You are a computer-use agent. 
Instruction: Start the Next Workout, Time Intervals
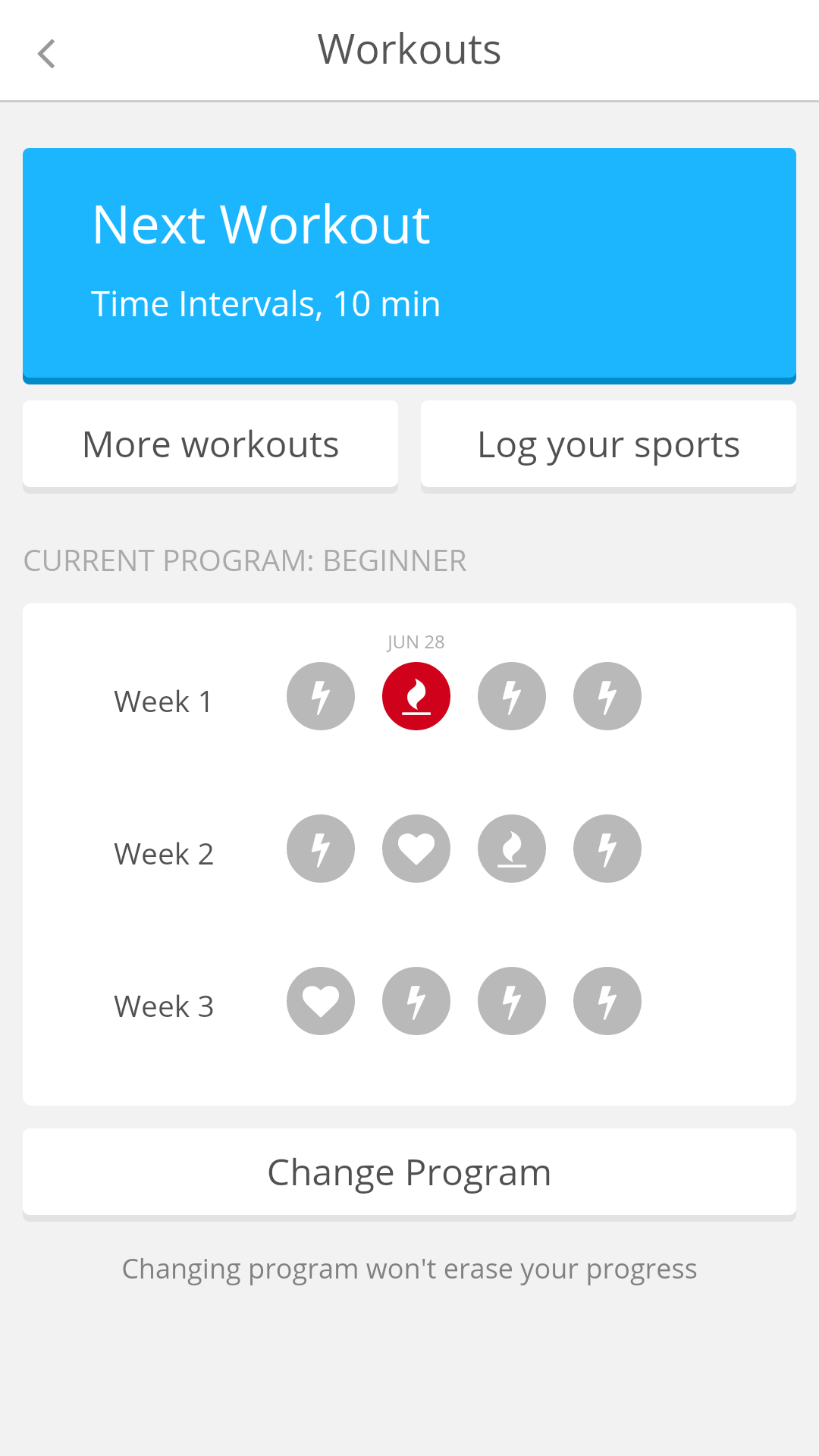click(409, 265)
